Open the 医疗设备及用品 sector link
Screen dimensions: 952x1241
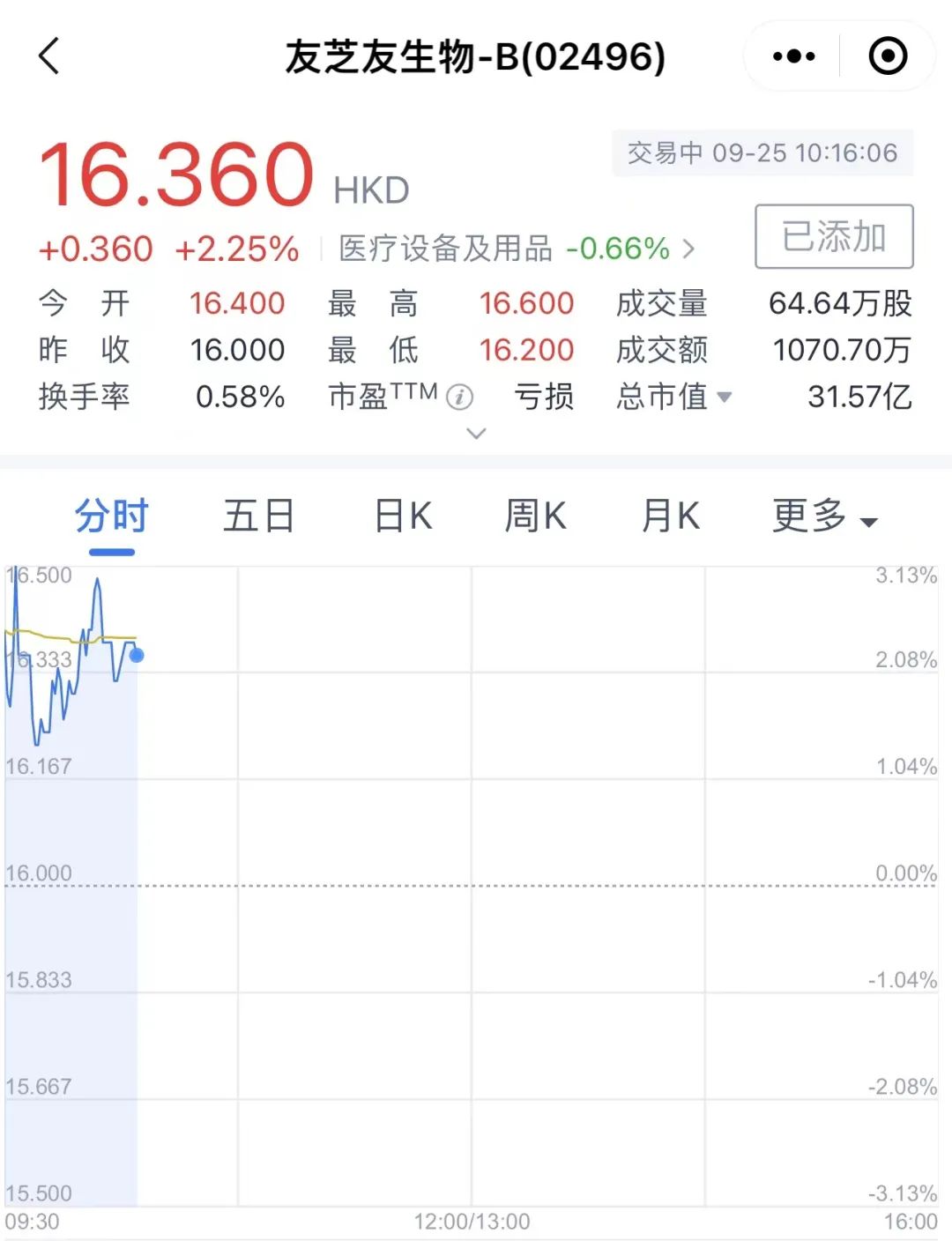516,249
